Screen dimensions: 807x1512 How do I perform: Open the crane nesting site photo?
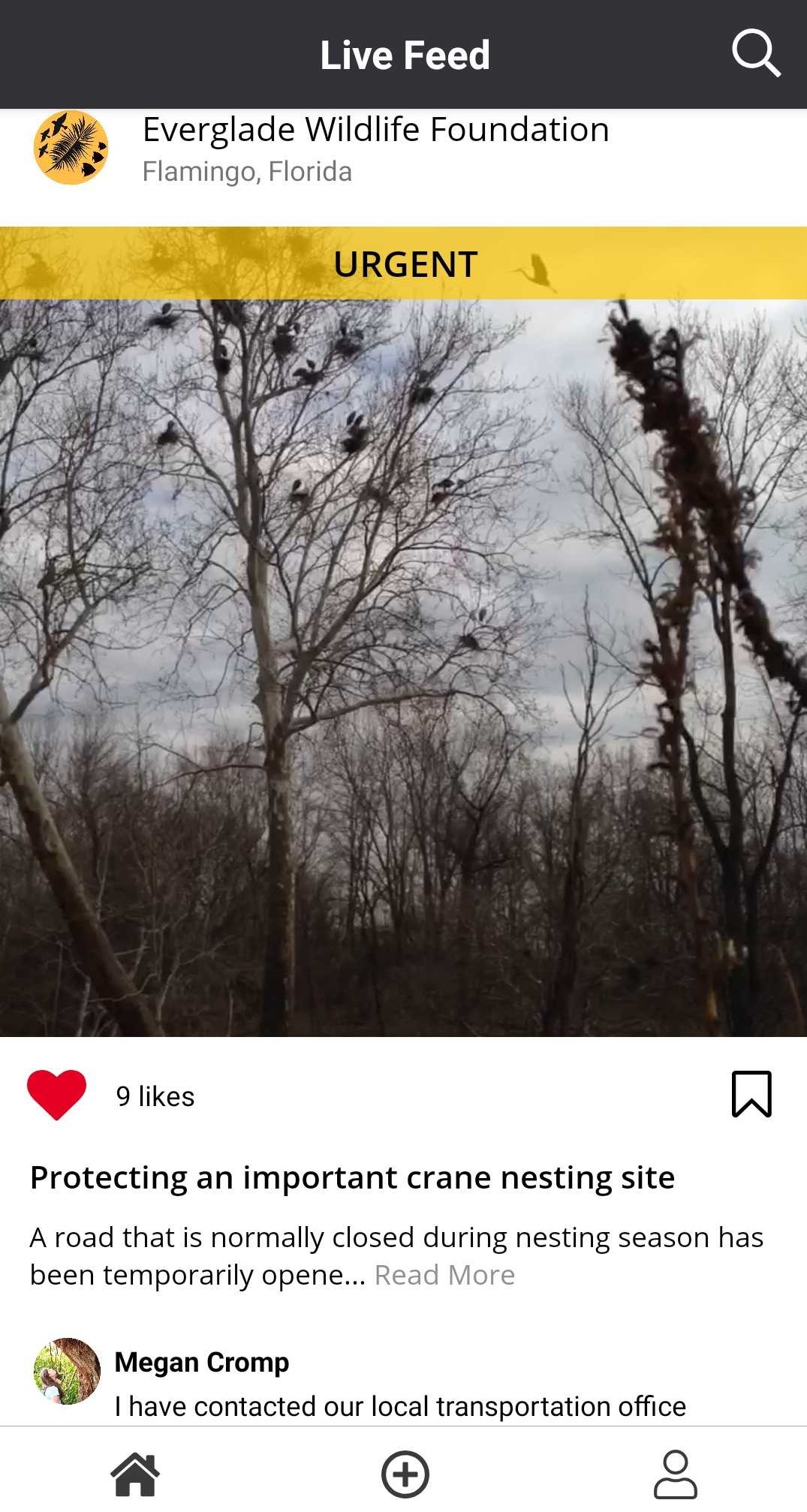(x=403, y=668)
